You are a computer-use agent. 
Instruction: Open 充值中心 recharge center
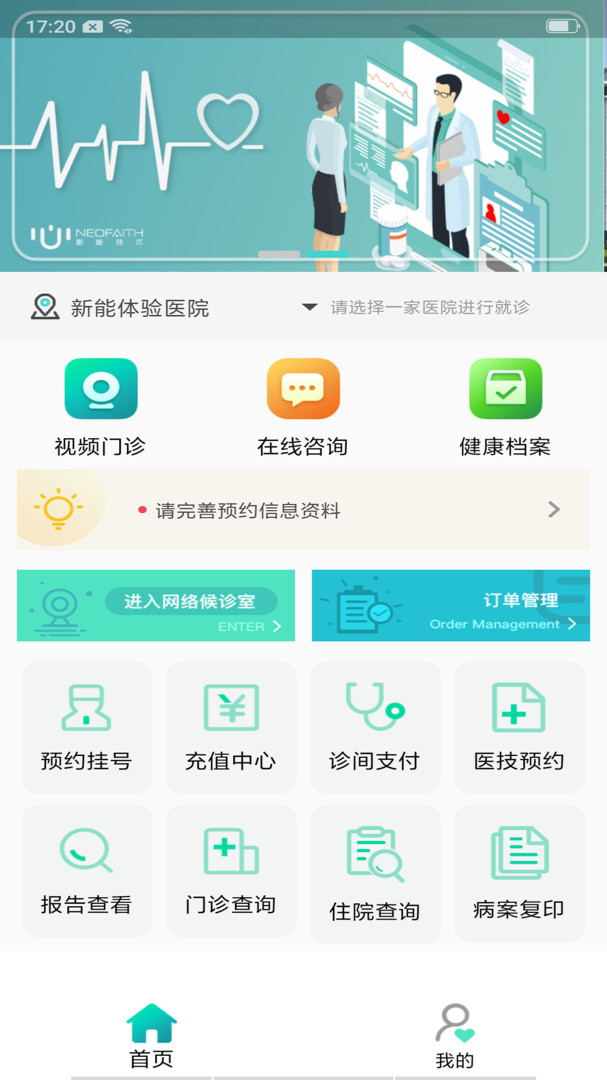click(x=231, y=727)
